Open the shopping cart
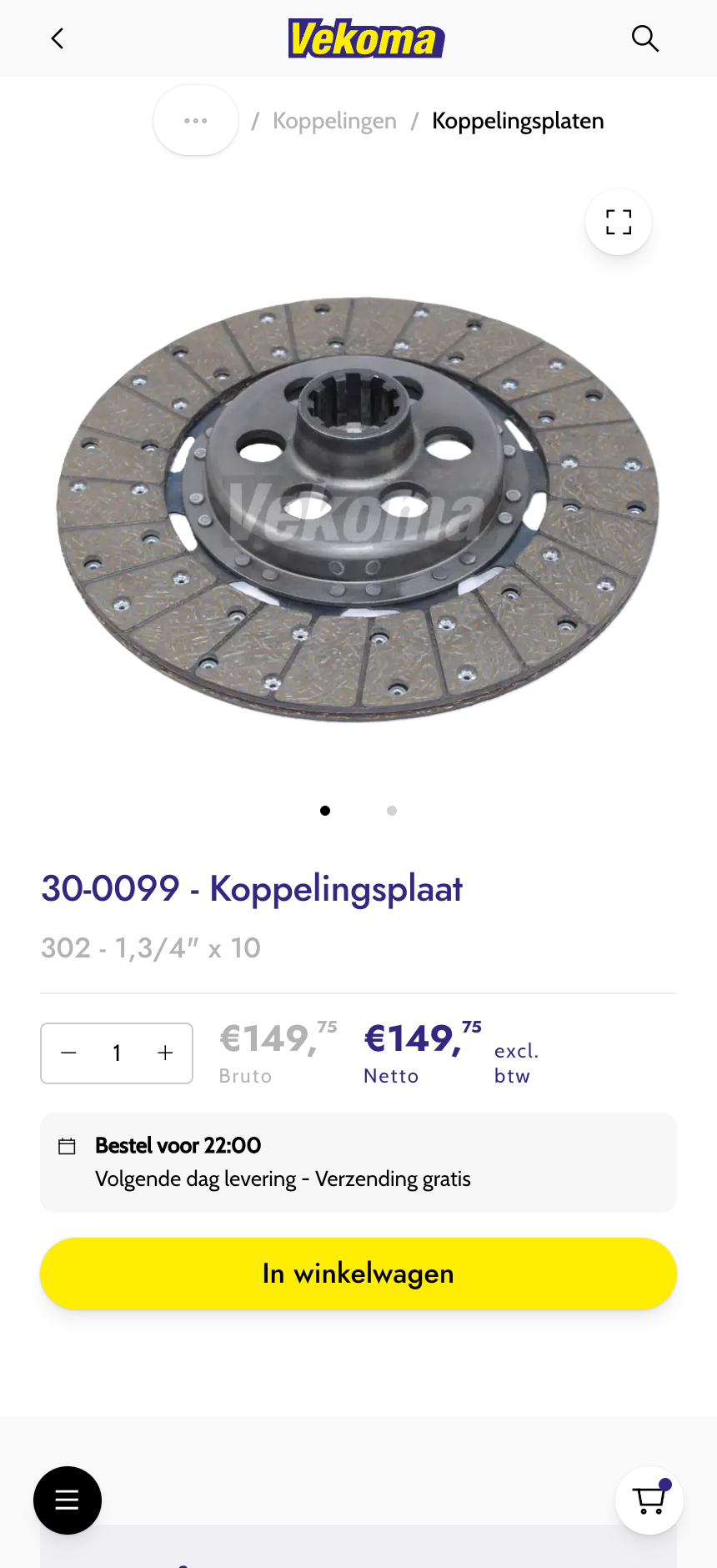The image size is (717, 1568). click(649, 1500)
